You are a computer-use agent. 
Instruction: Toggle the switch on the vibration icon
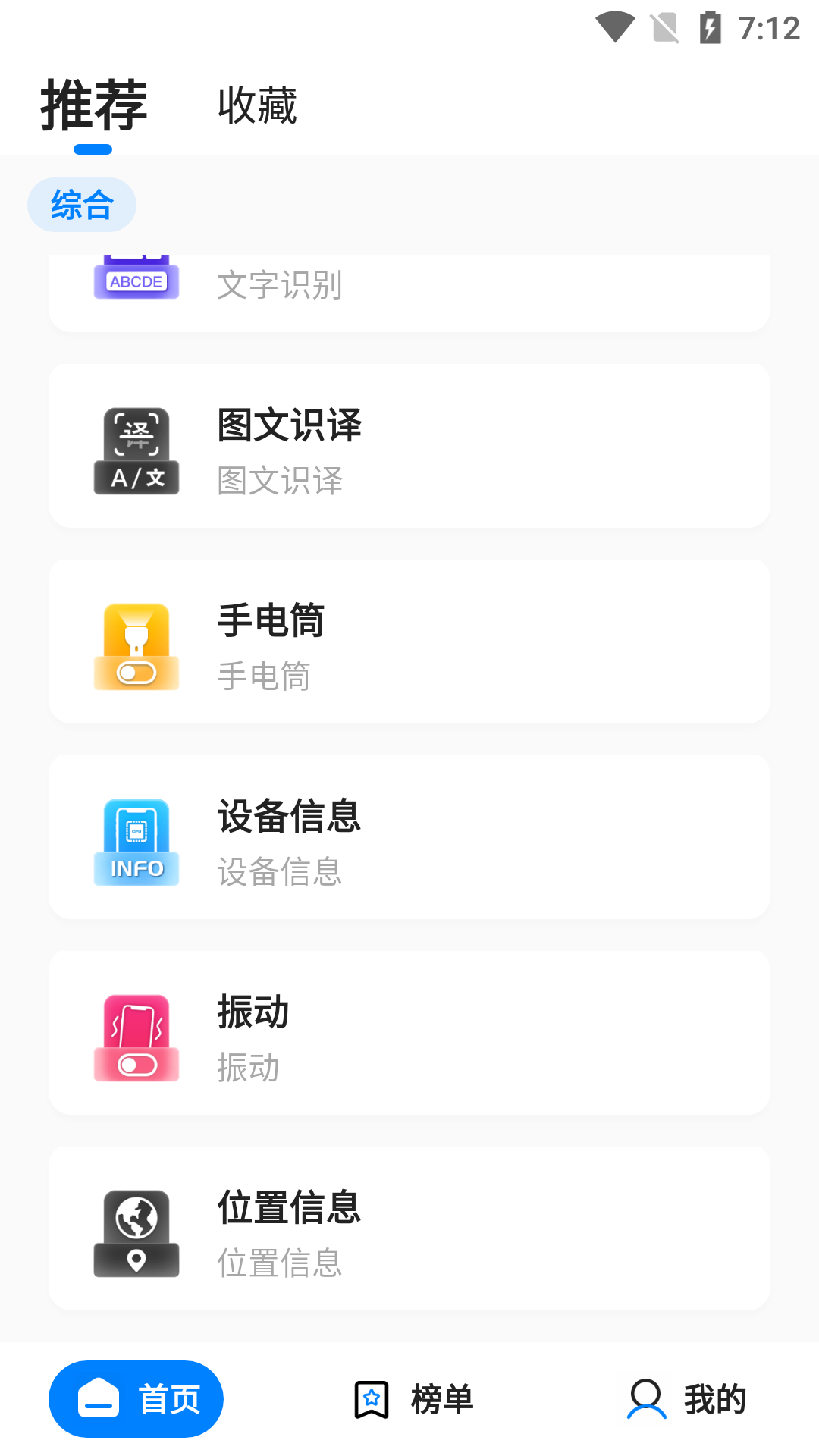tap(136, 1064)
